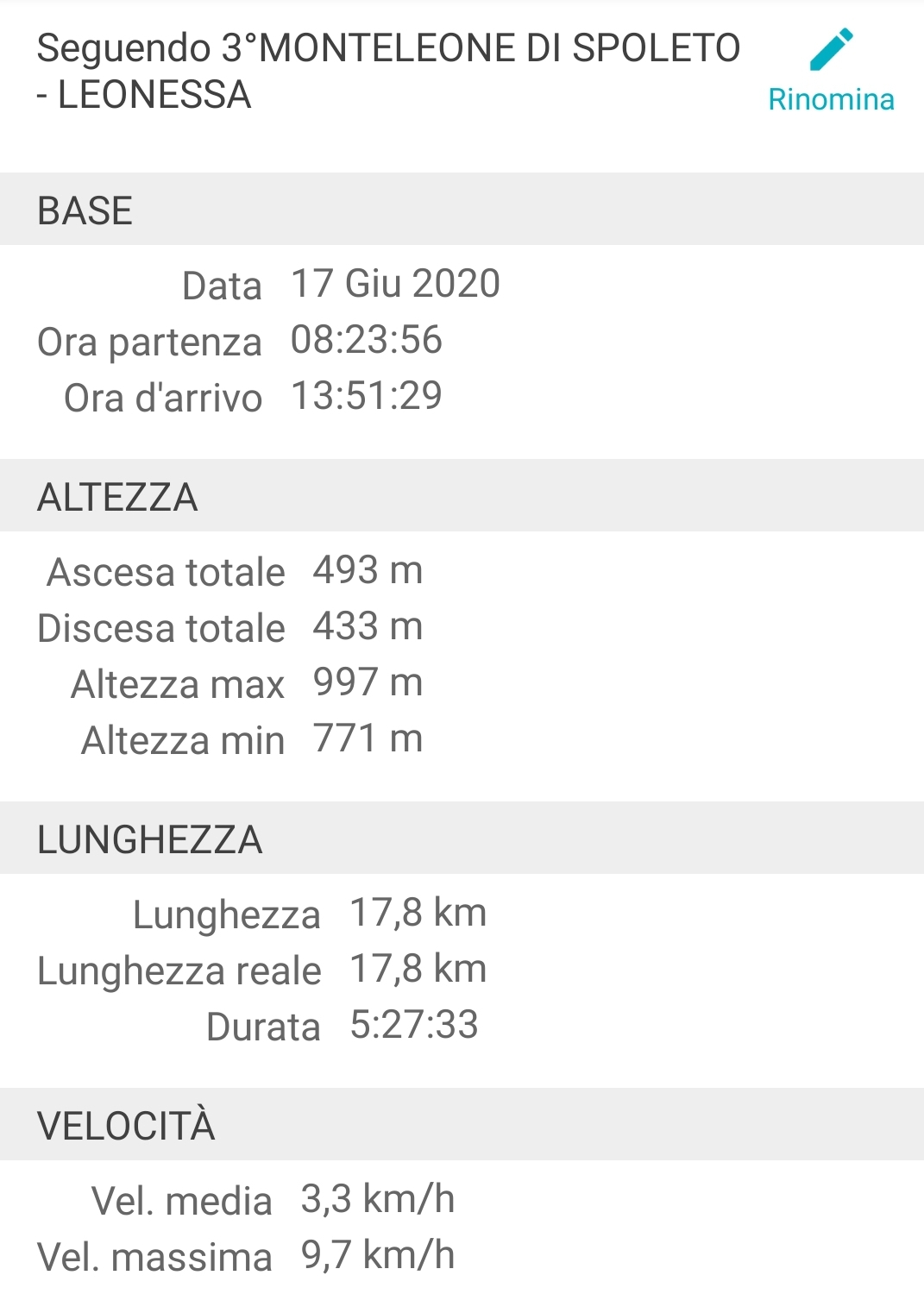The width and height of the screenshot is (924, 1313).
Task: Tap Rinomina to rename the track
Action: 831,72
